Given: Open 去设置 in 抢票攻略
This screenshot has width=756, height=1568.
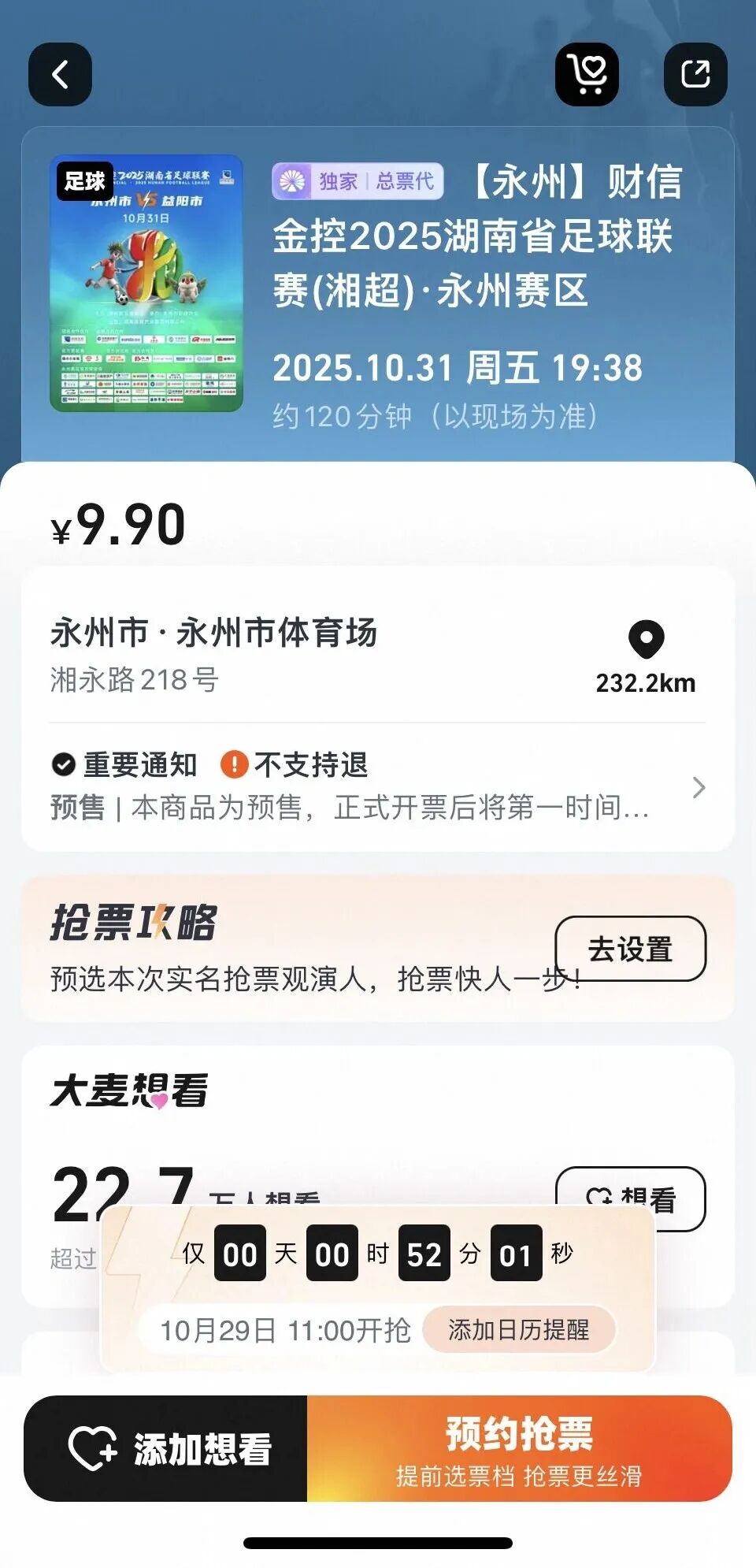Looking at the screenshot, I should coord(631,950).
